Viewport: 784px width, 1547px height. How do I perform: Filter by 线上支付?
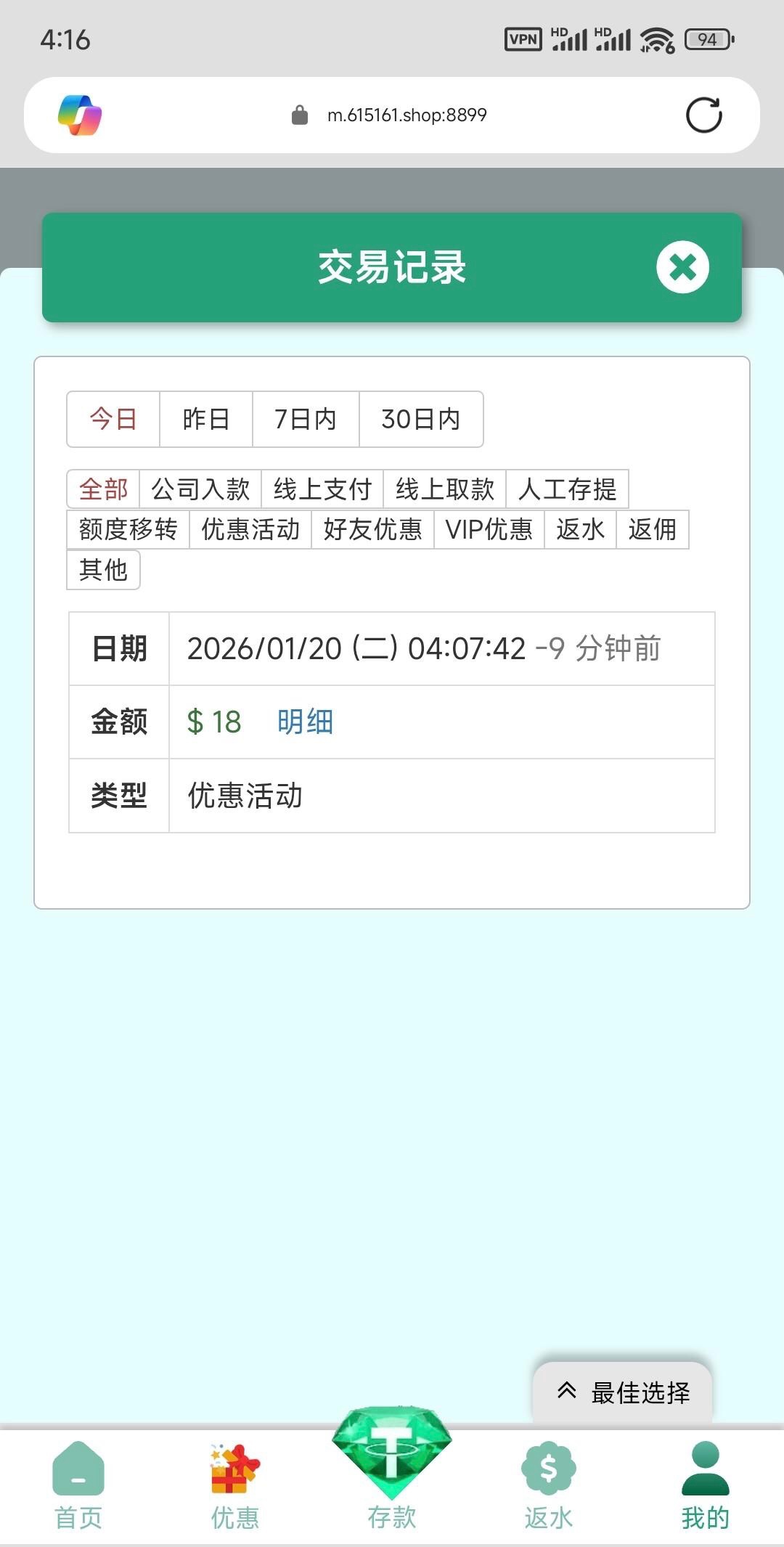[322, 489]
